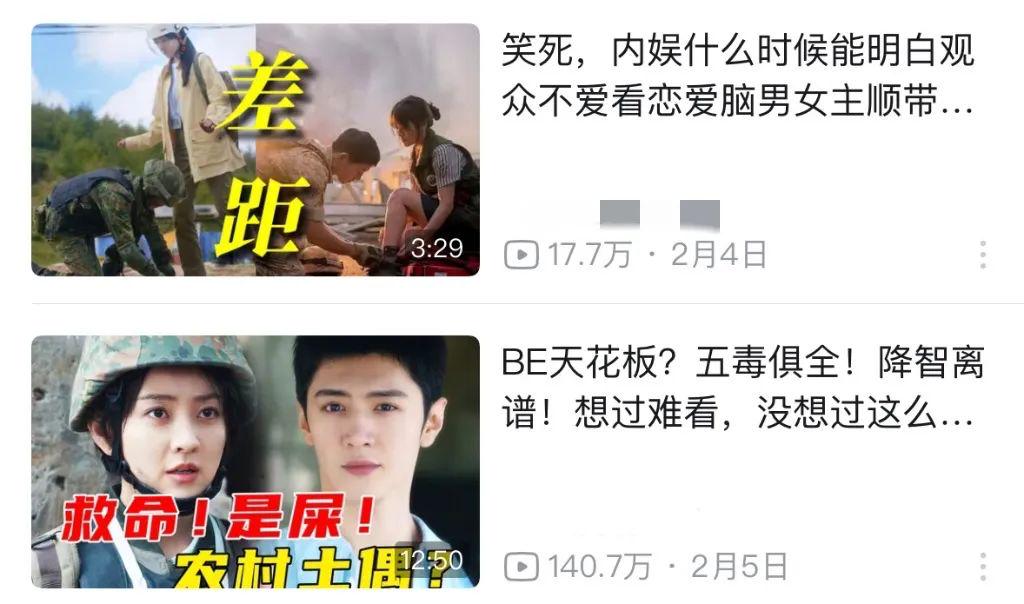
Task: Open the video titled 笑死，内娱什么时候能明白
Action: (738, 77)
